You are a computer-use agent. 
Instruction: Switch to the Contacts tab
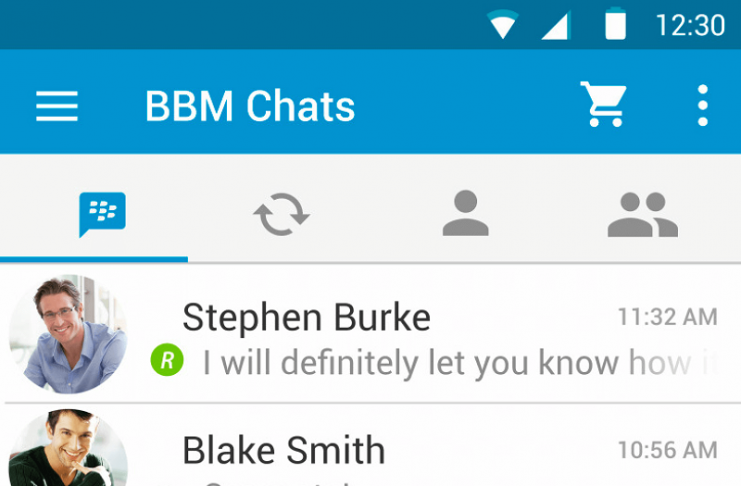(x=465, y=213)
